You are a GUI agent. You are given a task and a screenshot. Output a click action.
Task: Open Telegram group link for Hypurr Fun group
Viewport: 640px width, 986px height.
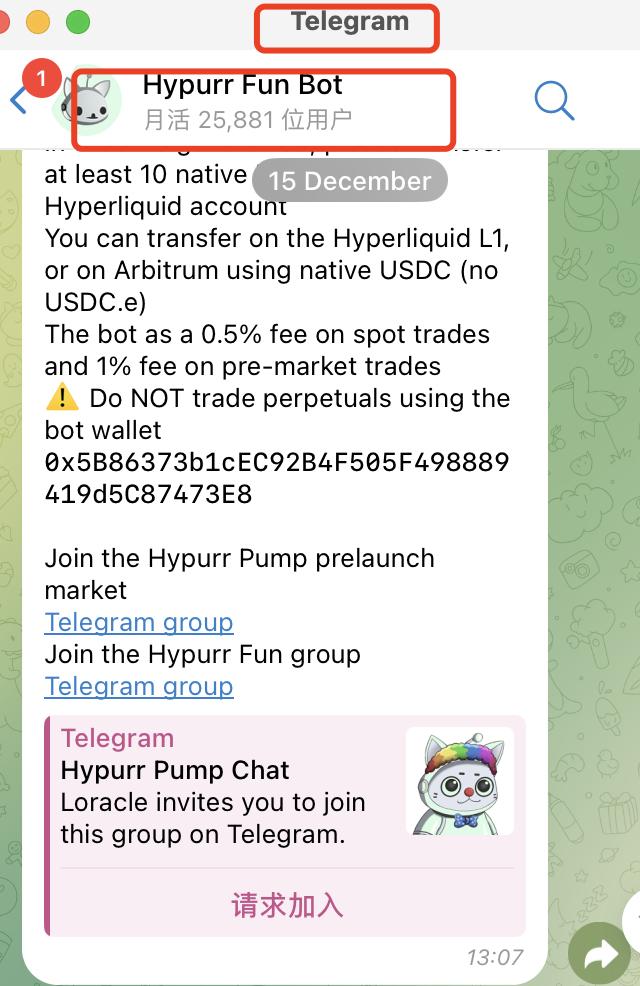(x=139, y=686)
